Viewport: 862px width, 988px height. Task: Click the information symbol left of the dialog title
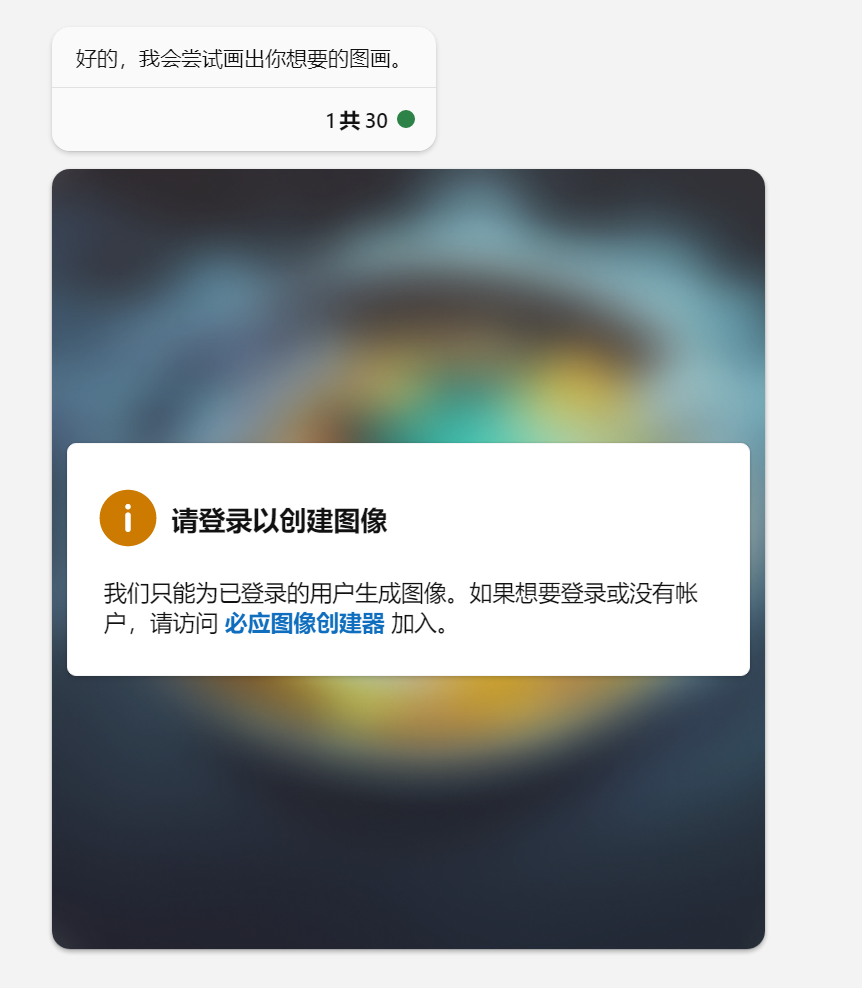(127, 518)
